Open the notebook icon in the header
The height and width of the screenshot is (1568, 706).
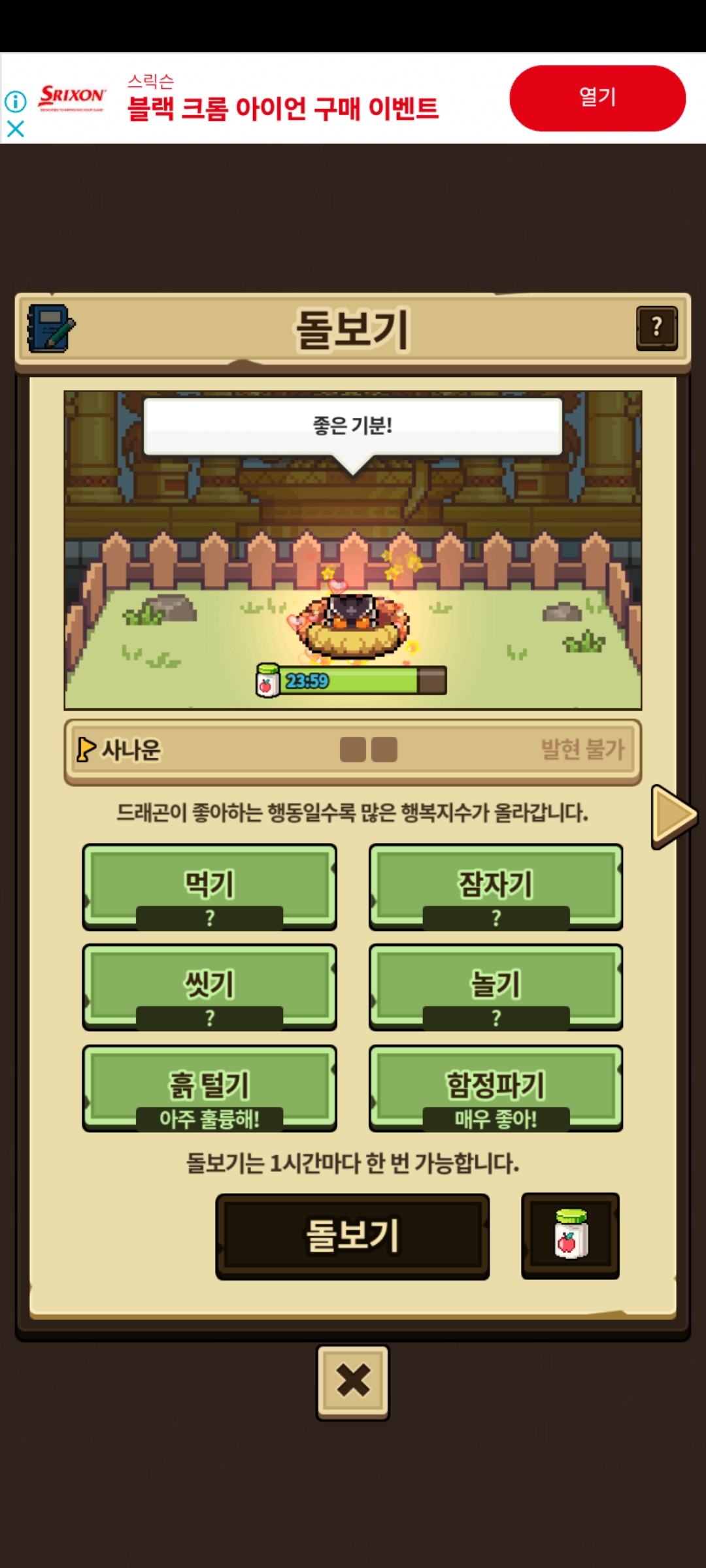tap(50, 328)
